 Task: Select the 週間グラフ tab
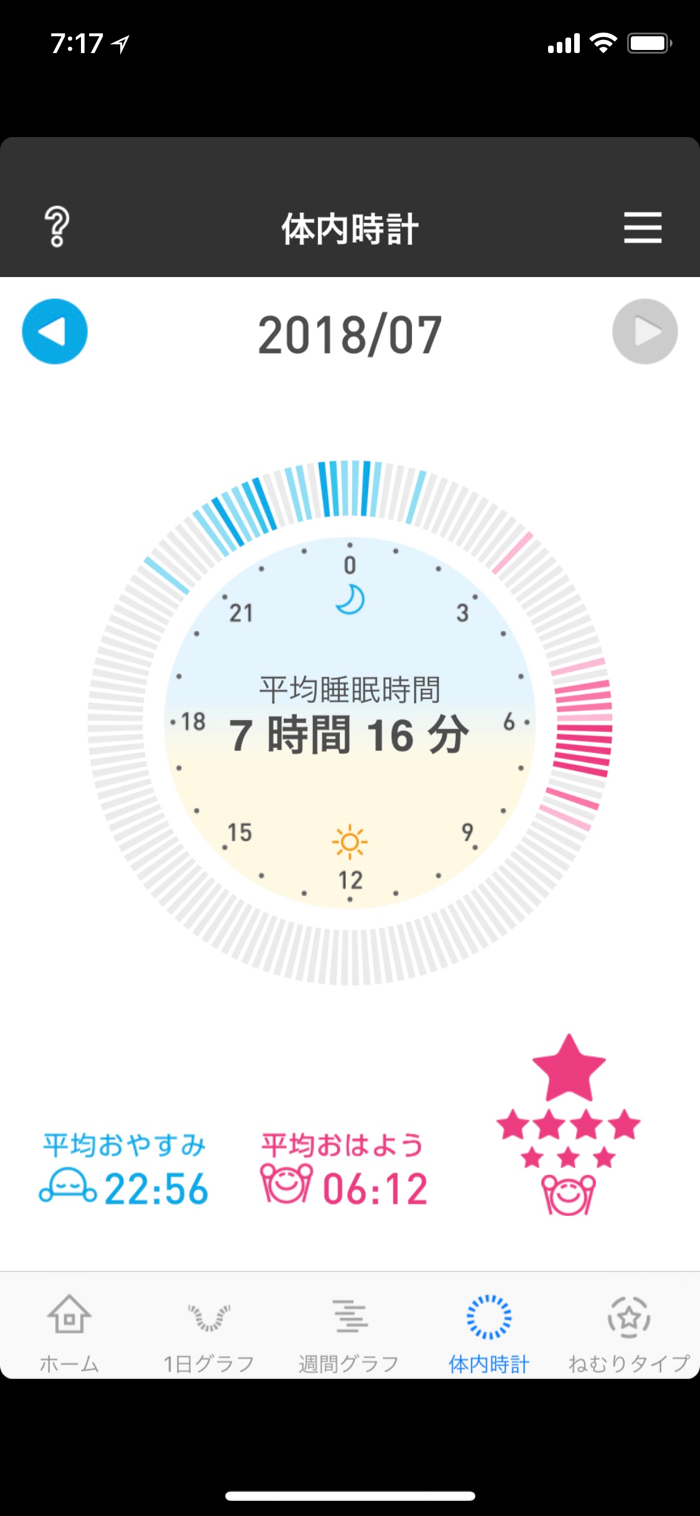[x=349, y=1330]
